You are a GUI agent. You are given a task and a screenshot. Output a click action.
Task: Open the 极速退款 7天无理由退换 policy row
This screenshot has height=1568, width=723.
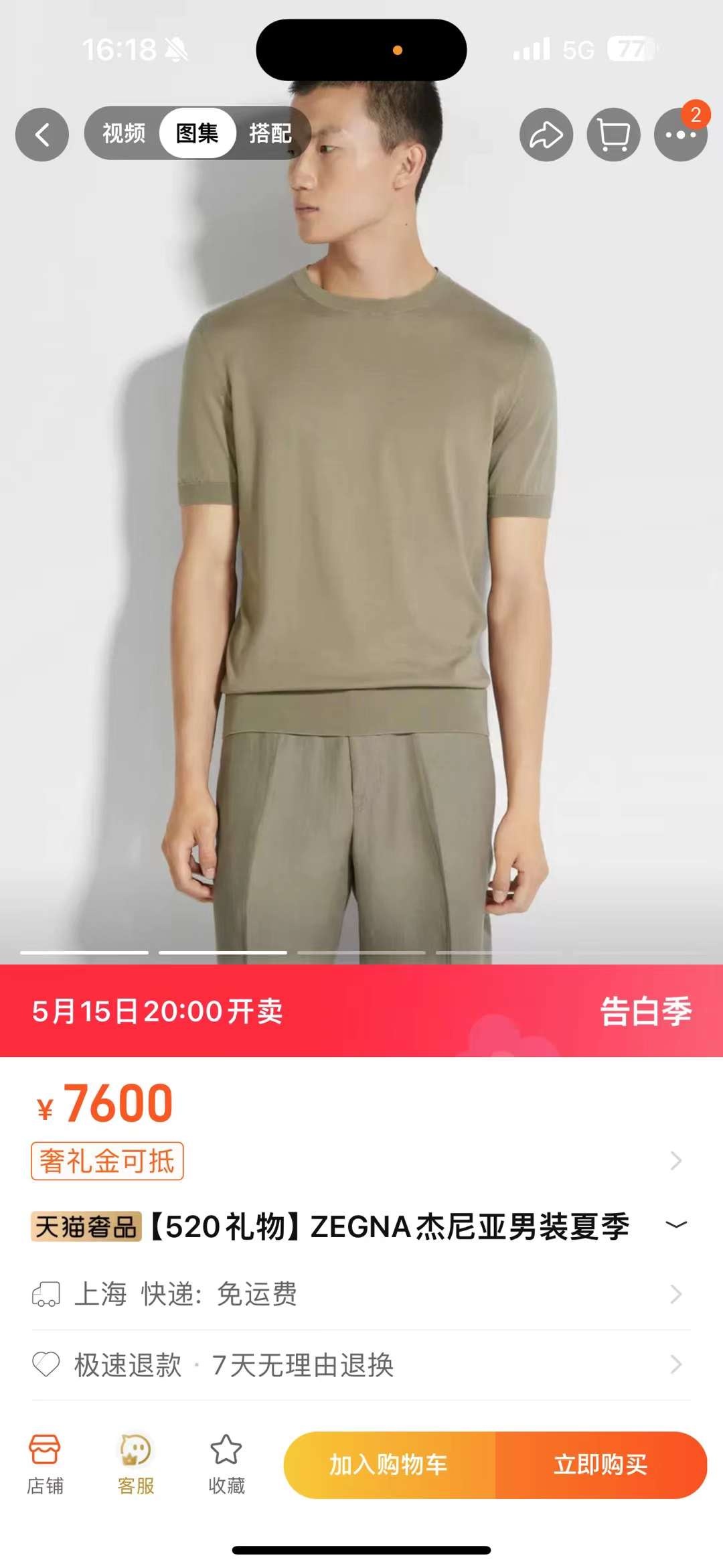tap(361, 1364)
